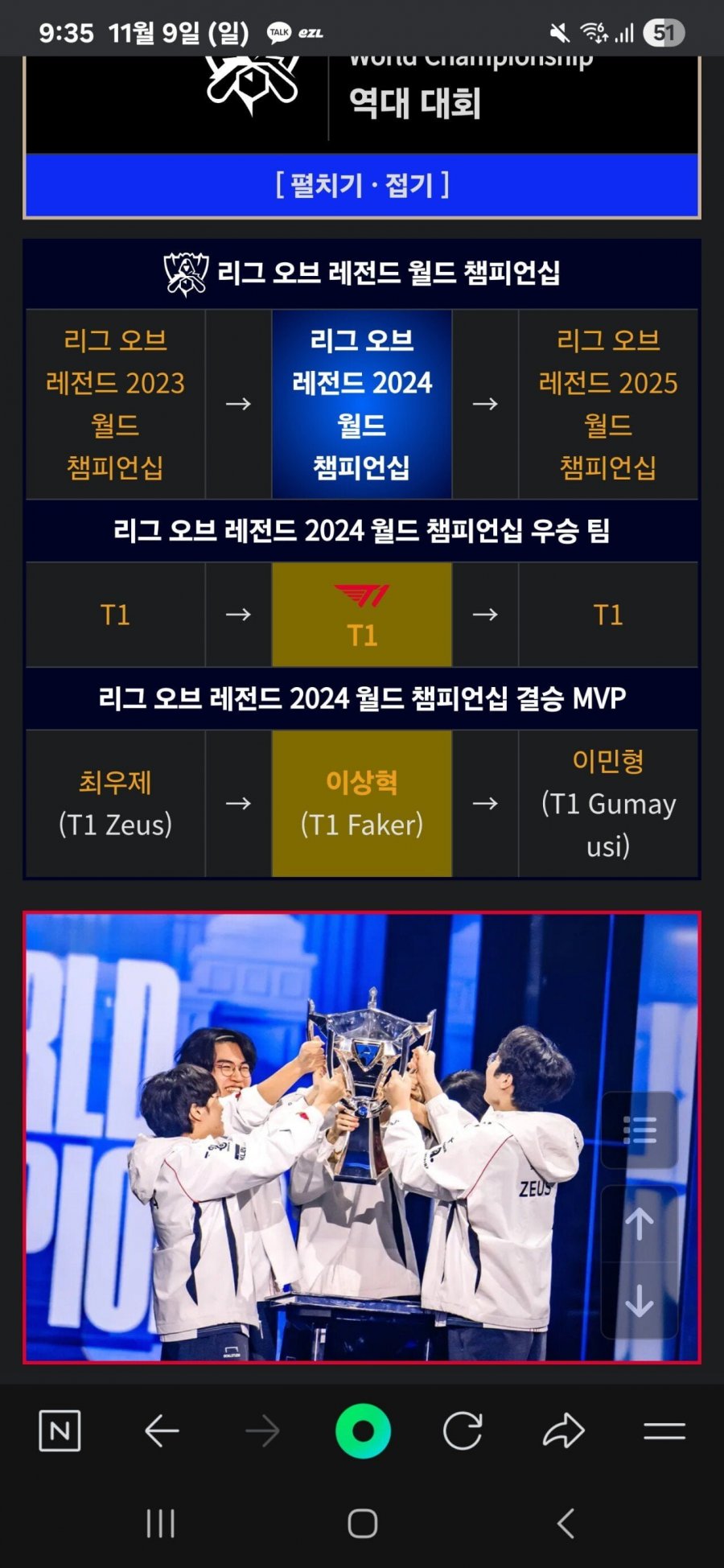Toggle the 펼치기 · 접기 expander
Image resolution: width=724 pixels, height=1568 pixels.
[x=362, y=185]
